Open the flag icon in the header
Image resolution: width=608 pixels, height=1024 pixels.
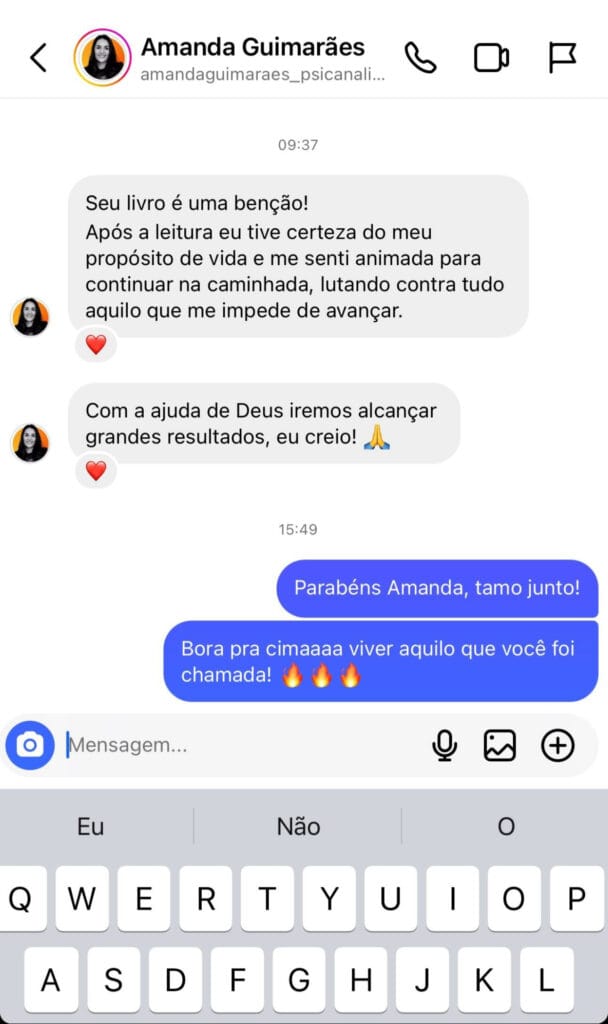pos(564,58)
